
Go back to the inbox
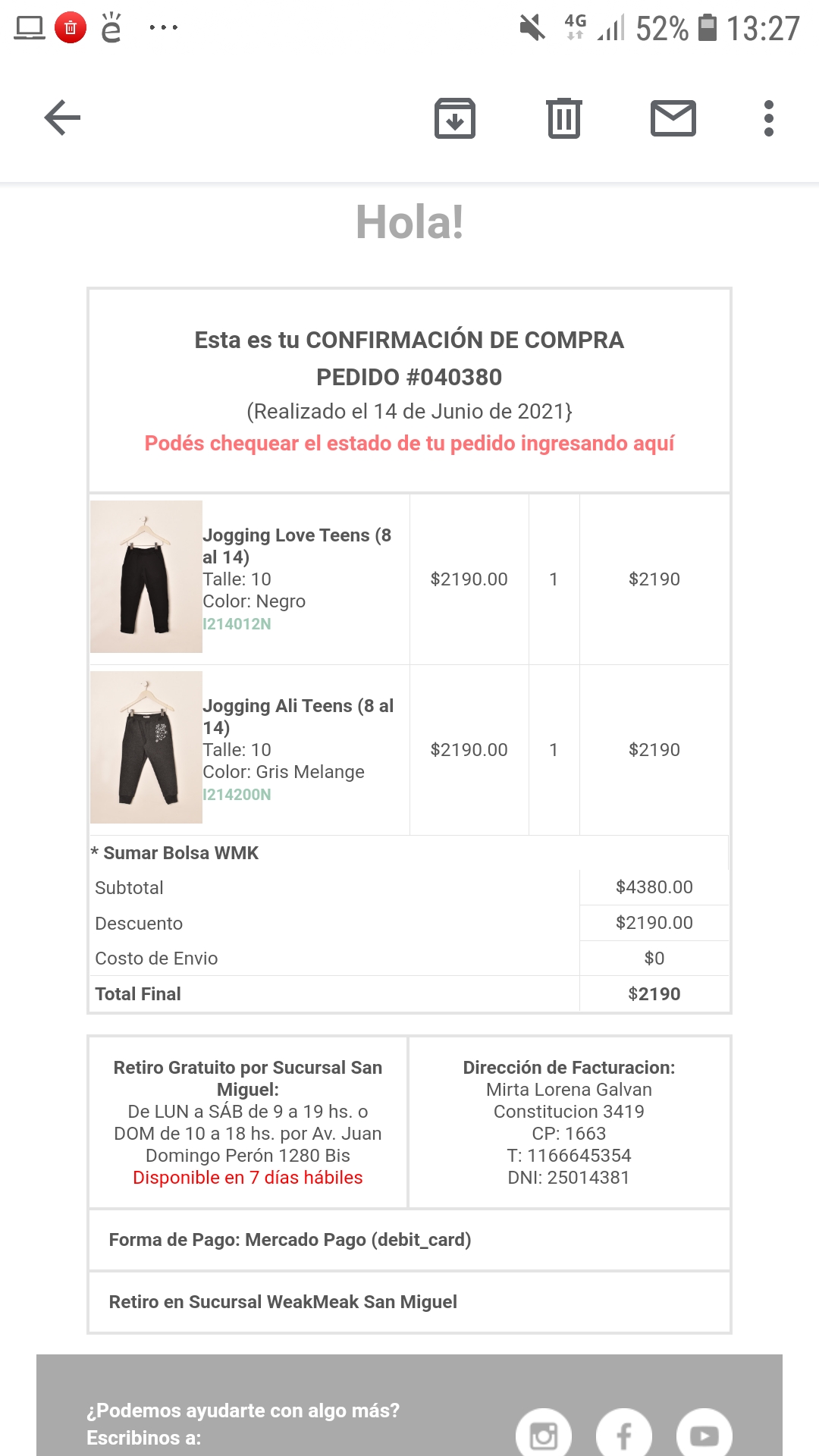tap(62, 118)
